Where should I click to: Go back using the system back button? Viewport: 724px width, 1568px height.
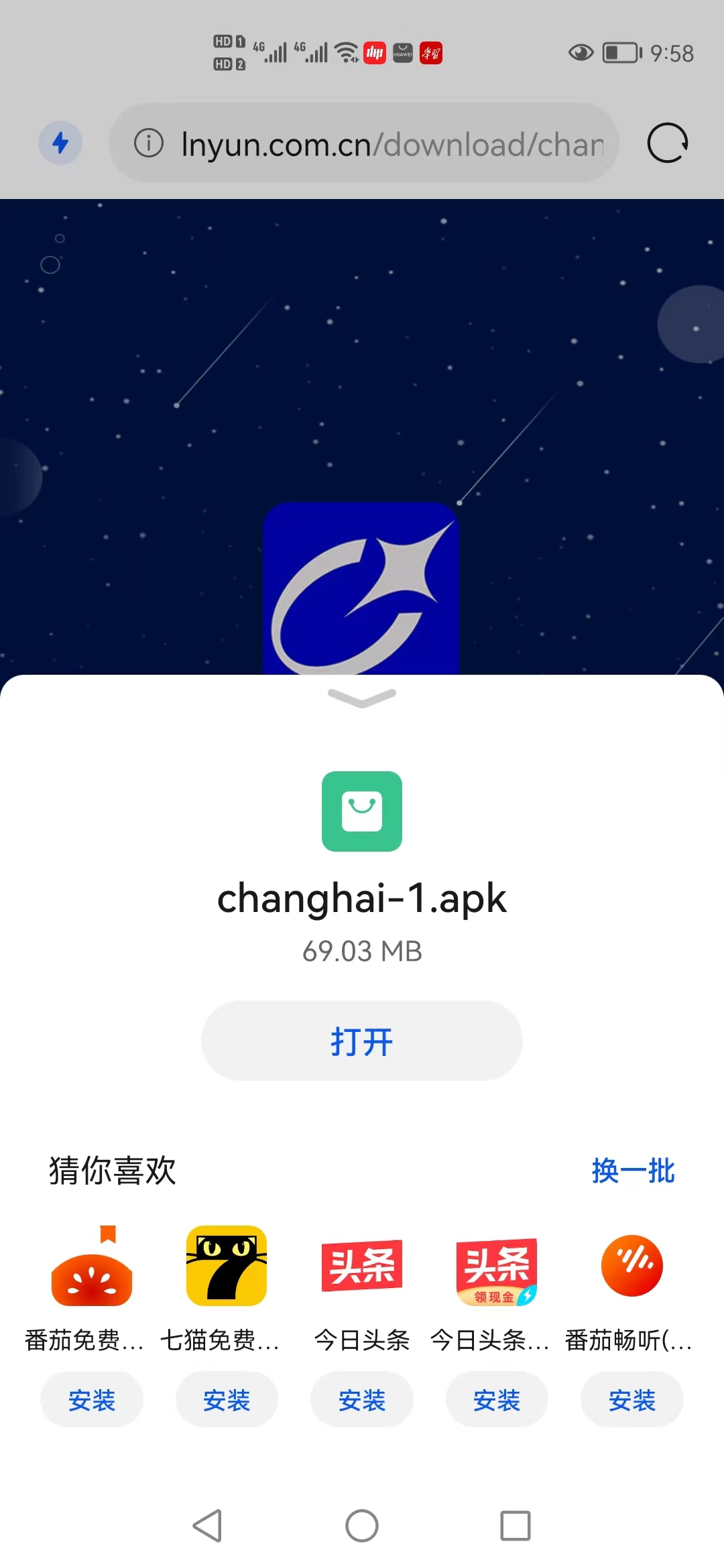tap(207, 1526)
